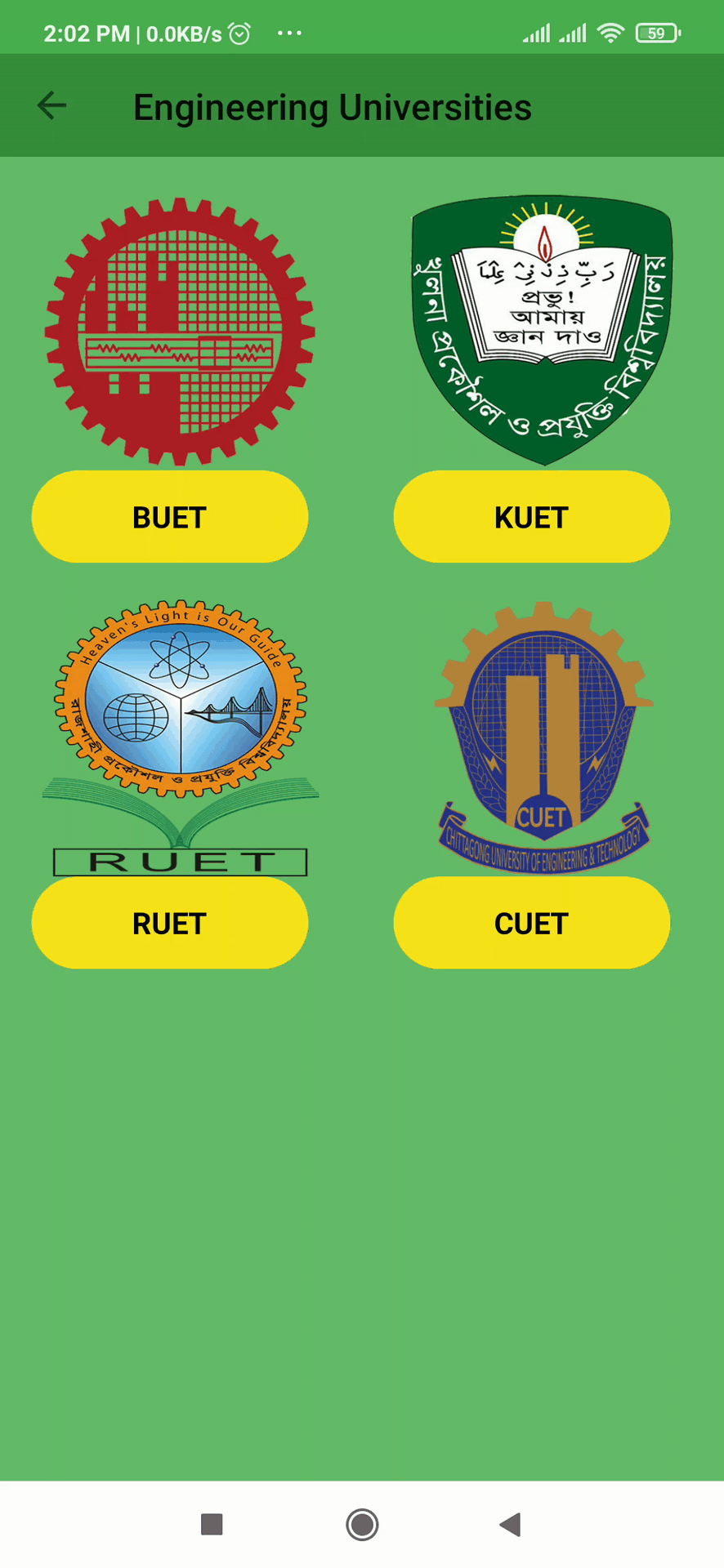Open the recent apps view
This screenshot has height=1568, width=724.
(212, 1524)
